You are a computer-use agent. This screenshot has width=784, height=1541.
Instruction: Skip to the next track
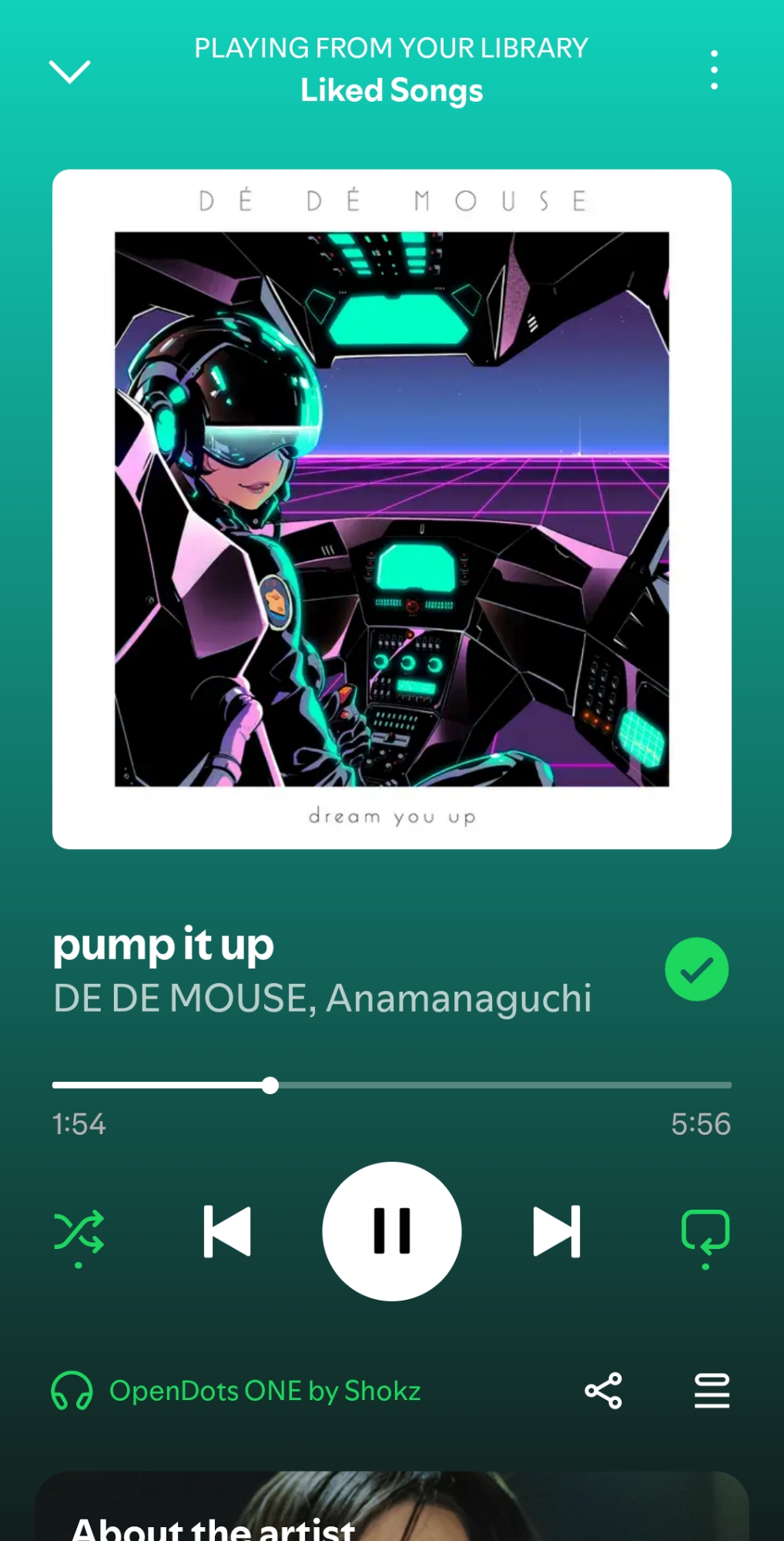point(556,1231)
